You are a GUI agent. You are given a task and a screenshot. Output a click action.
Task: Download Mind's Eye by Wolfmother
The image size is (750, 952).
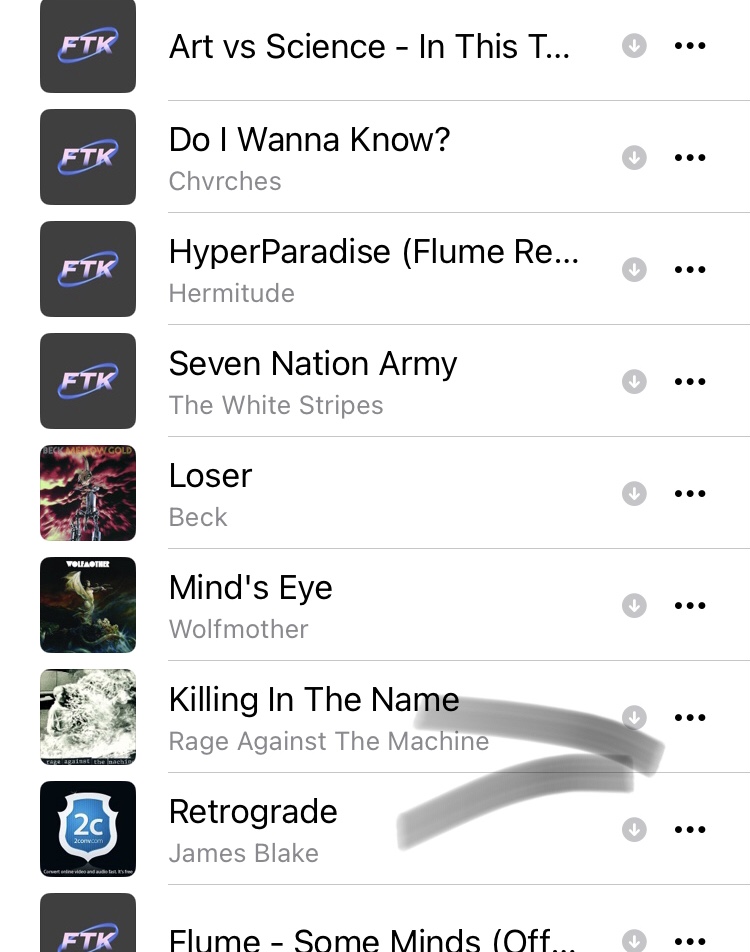click(x=634, y=606)
